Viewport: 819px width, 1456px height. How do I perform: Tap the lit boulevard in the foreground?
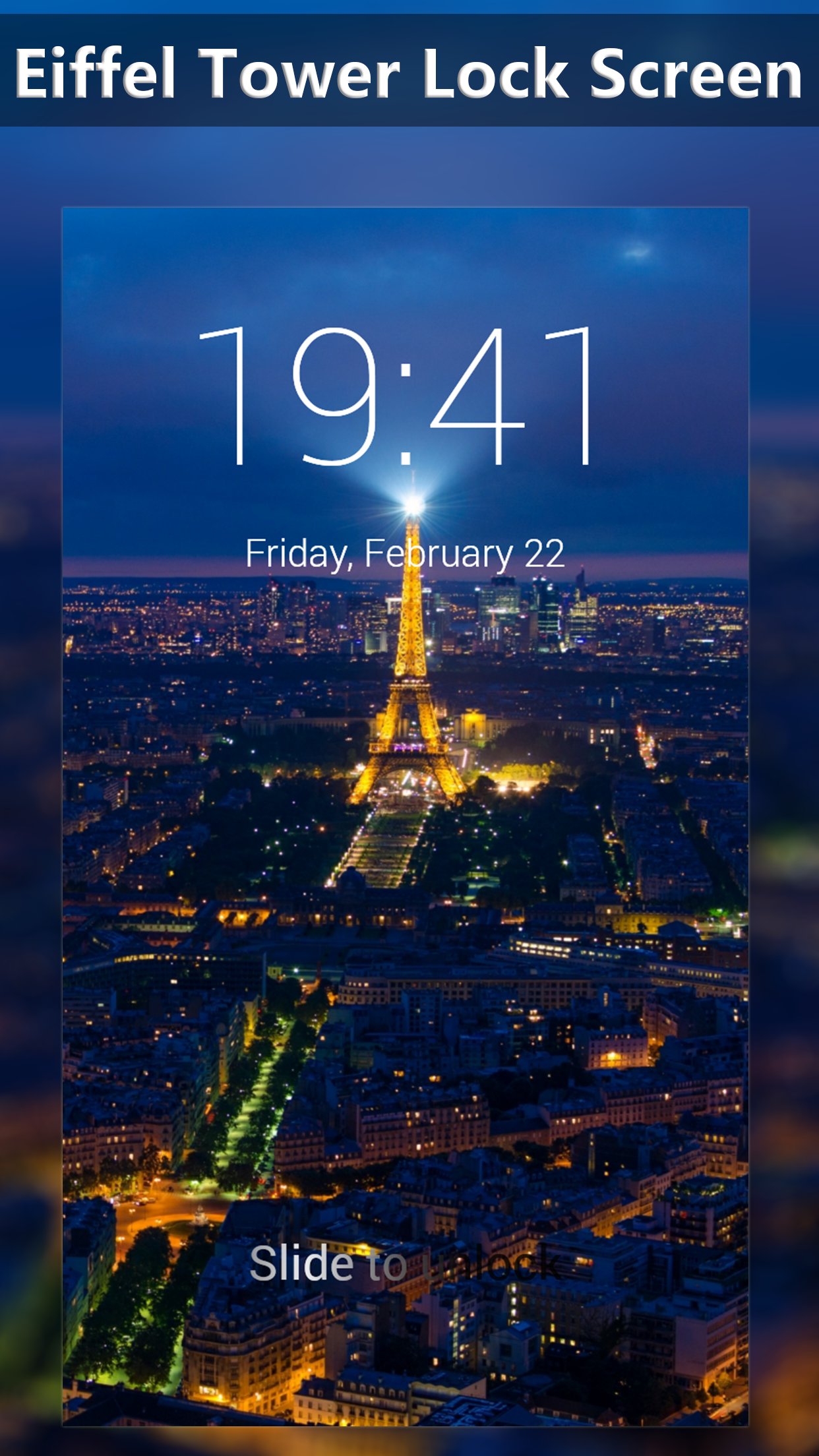[257, 1088]
